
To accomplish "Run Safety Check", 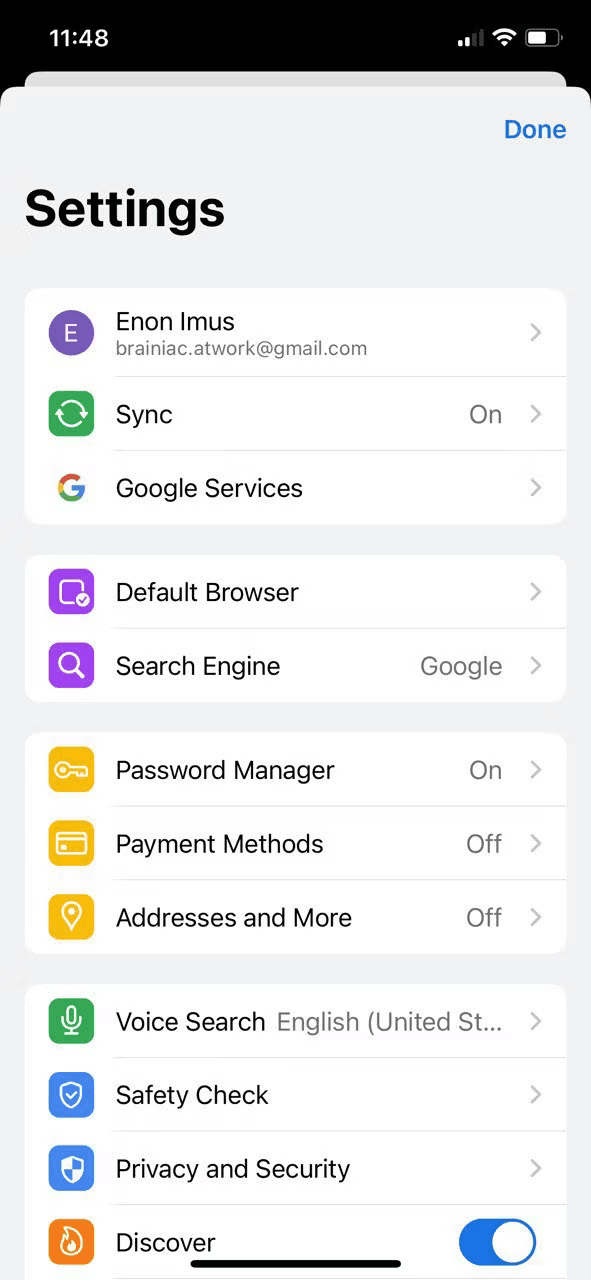I will click(295, 1095).
